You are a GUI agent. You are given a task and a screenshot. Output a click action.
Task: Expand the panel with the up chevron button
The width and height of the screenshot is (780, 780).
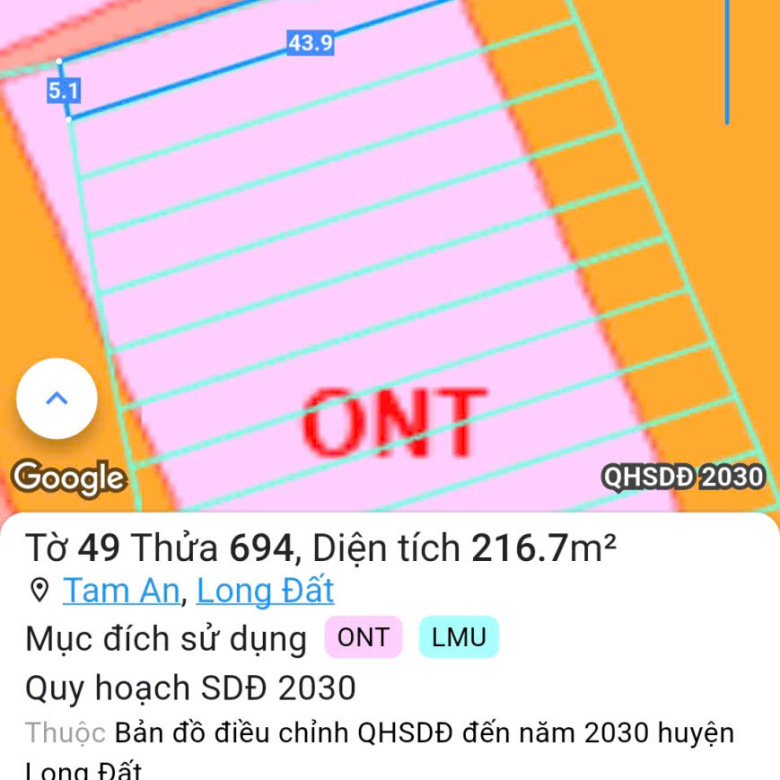coord(57,398)
